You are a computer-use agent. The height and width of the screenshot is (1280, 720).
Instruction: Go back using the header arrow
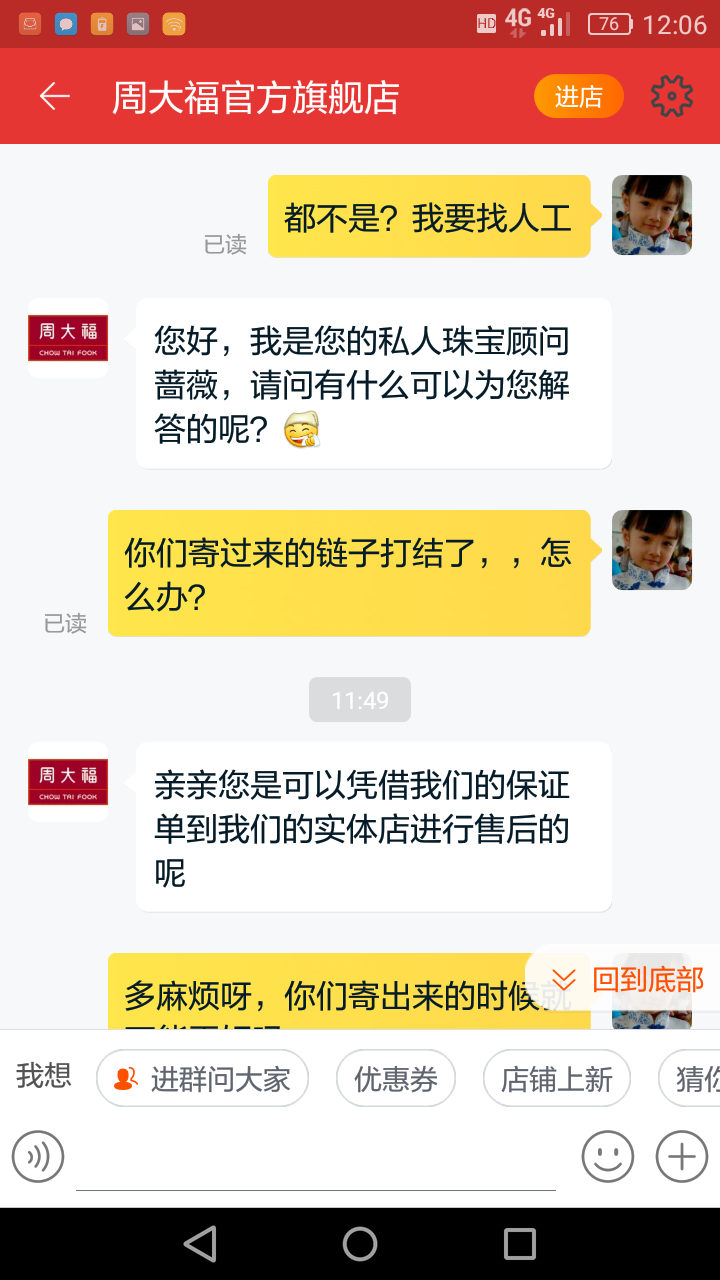tap(55, 96)
